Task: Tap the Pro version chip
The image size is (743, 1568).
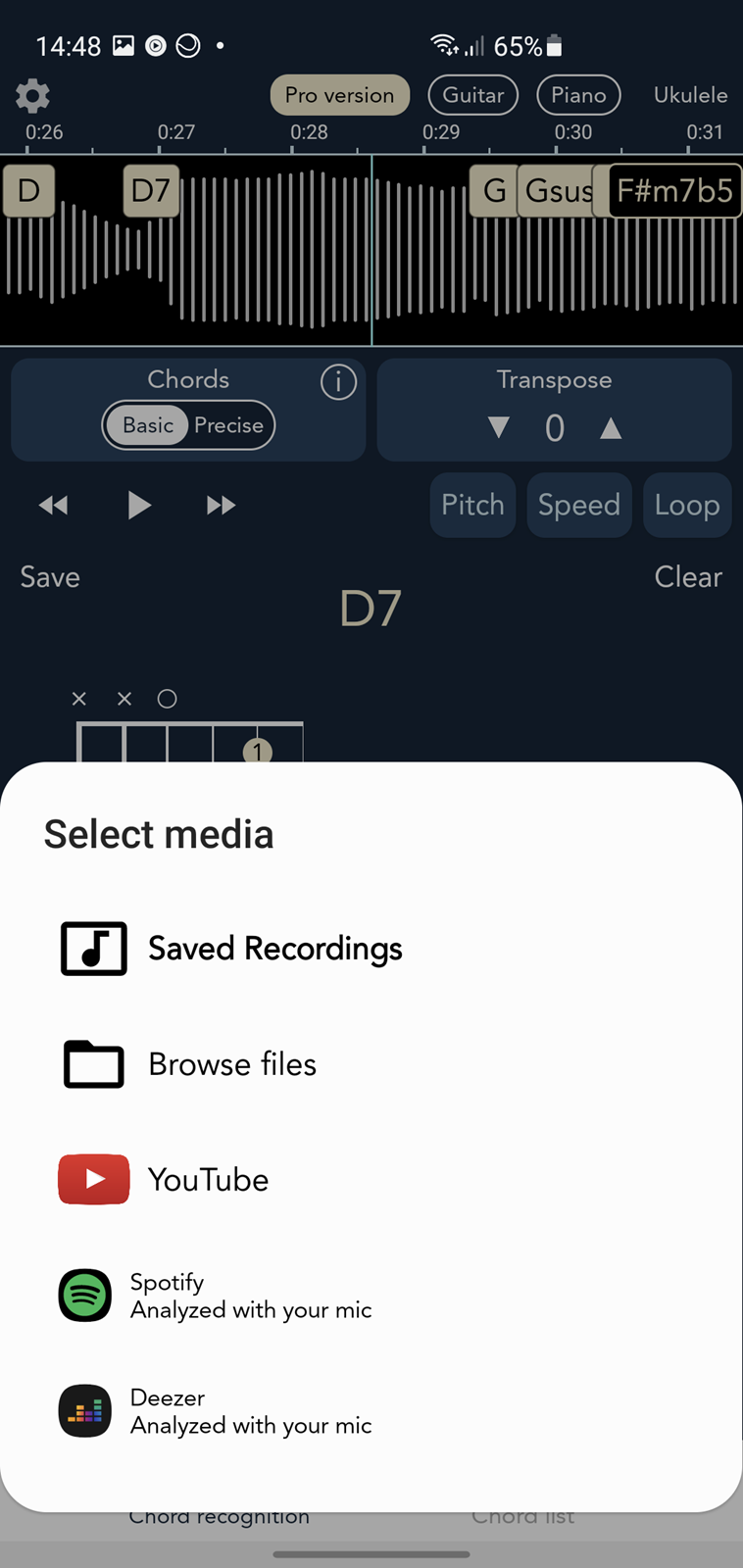Action: 339,95
